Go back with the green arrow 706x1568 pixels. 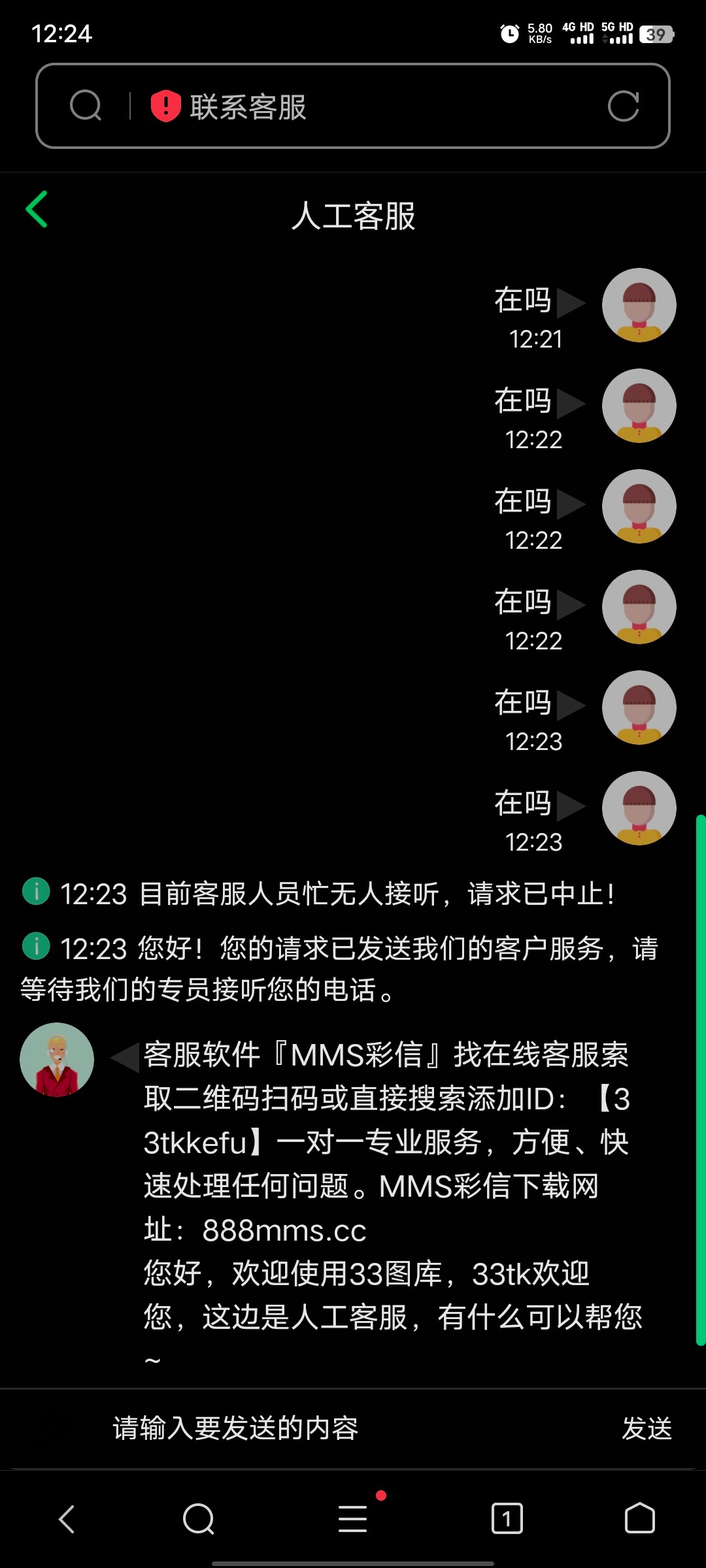[37, 210]
